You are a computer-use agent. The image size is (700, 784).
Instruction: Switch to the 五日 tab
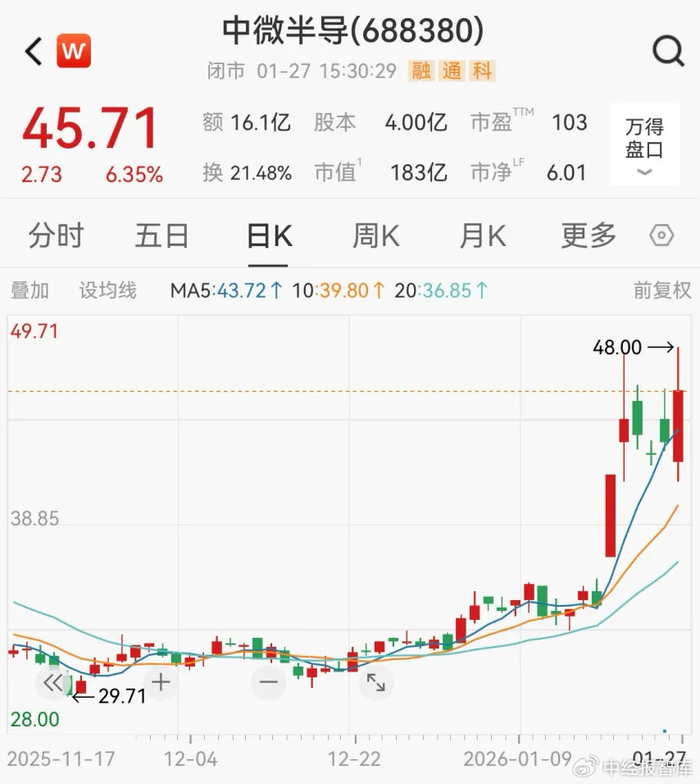click(162, 236)
